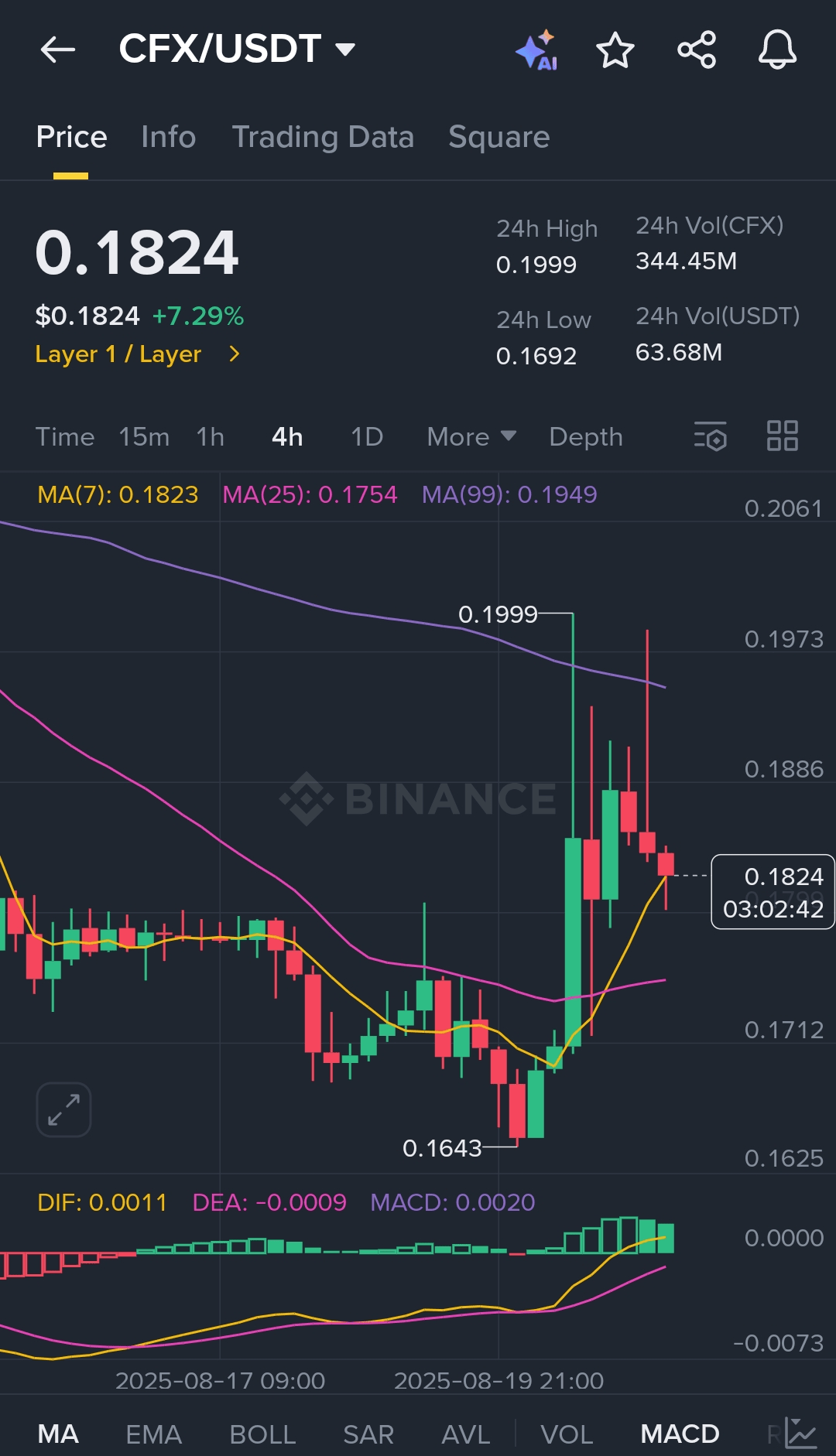Select the EMA indicator
The image size is (836, 1456).
(x=154, y=1434)
